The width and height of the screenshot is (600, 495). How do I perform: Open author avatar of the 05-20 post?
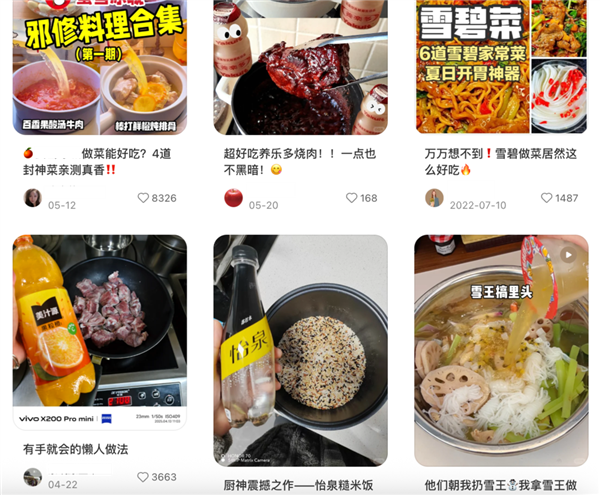tap(233, 197)
